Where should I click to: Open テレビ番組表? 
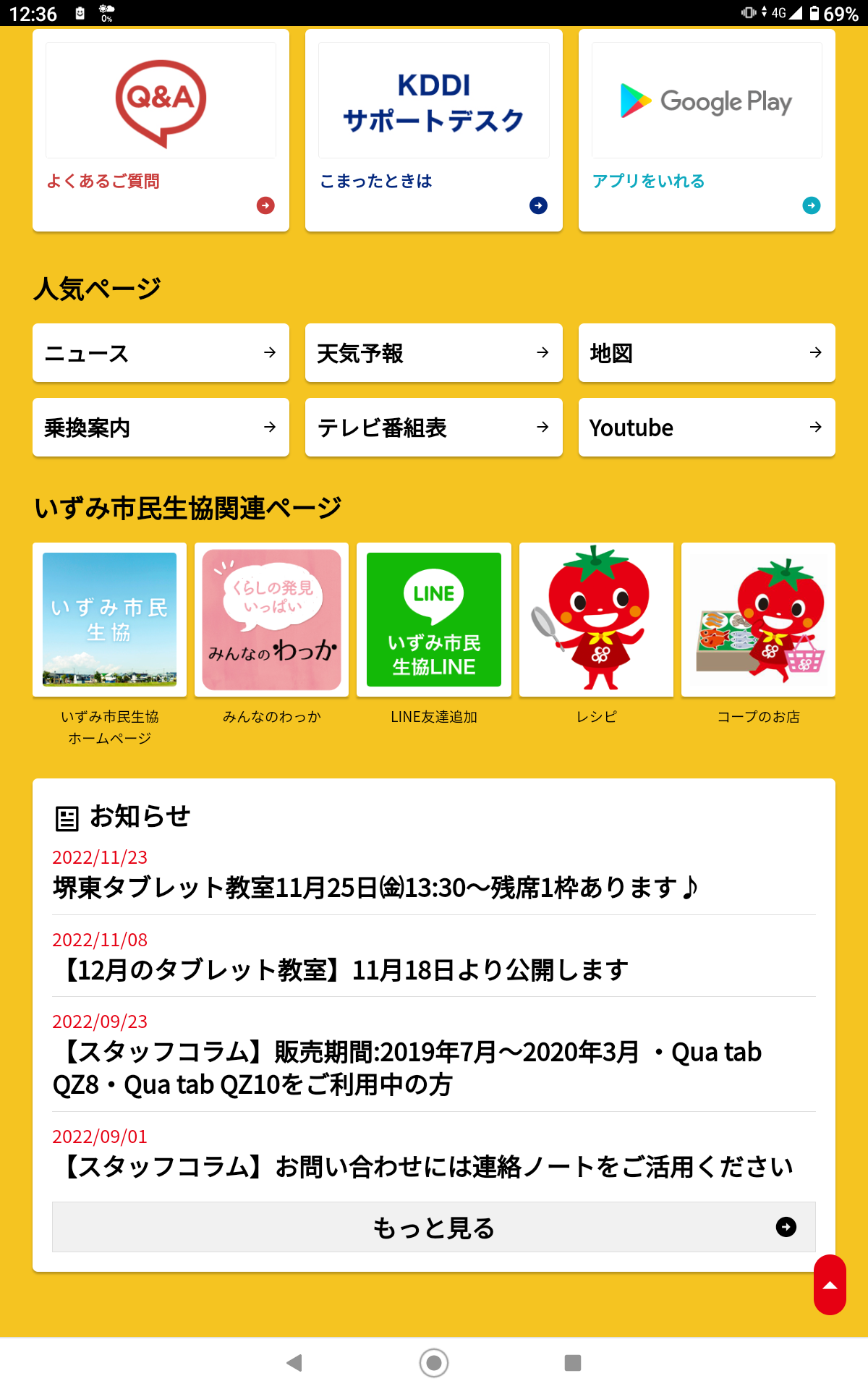click(x=433, y=428)
